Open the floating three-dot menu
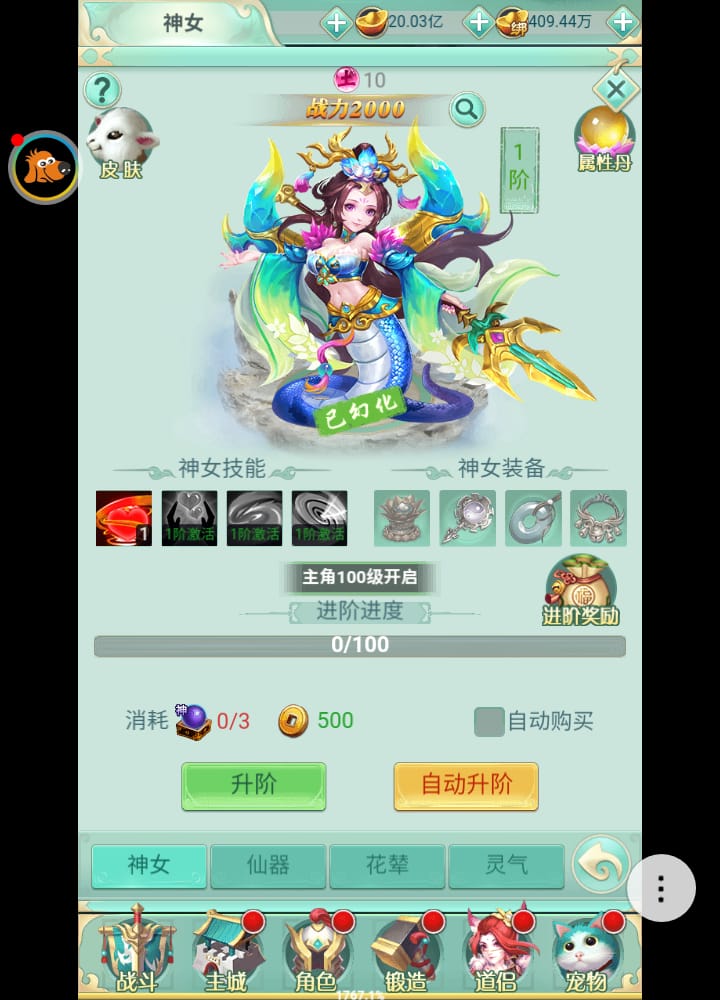 point(660,887)
